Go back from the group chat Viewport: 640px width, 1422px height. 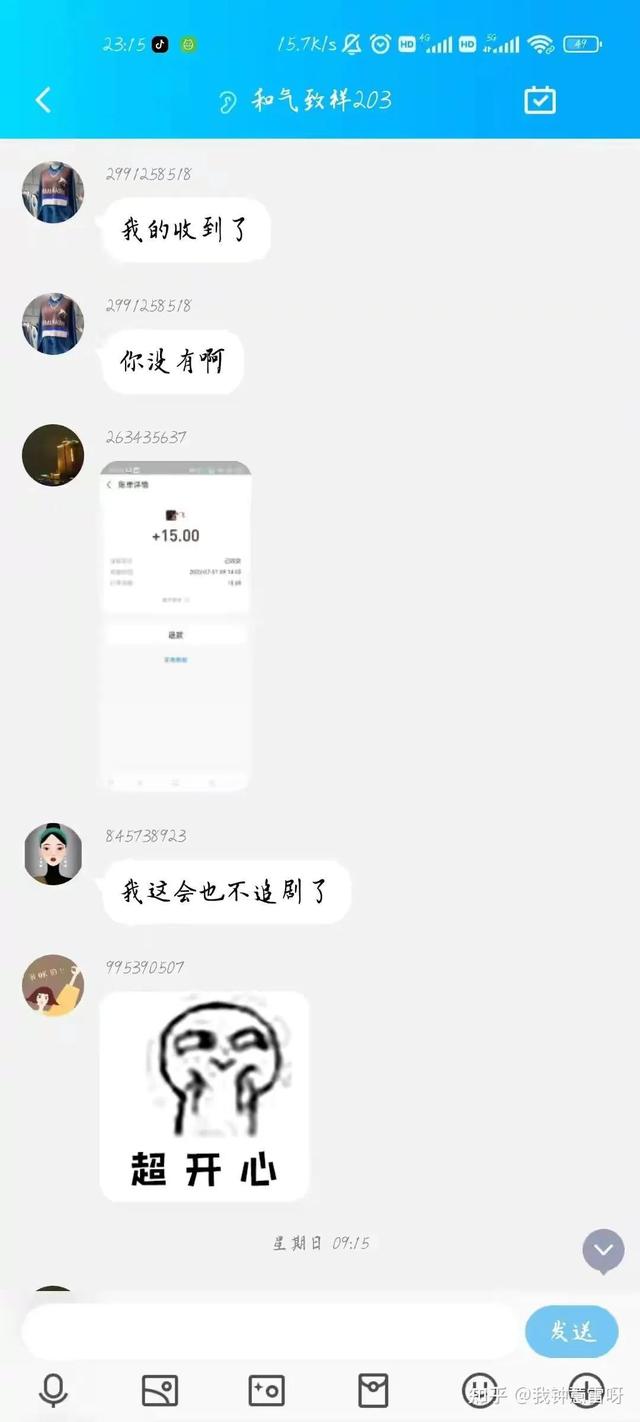(x=43, y=100)
